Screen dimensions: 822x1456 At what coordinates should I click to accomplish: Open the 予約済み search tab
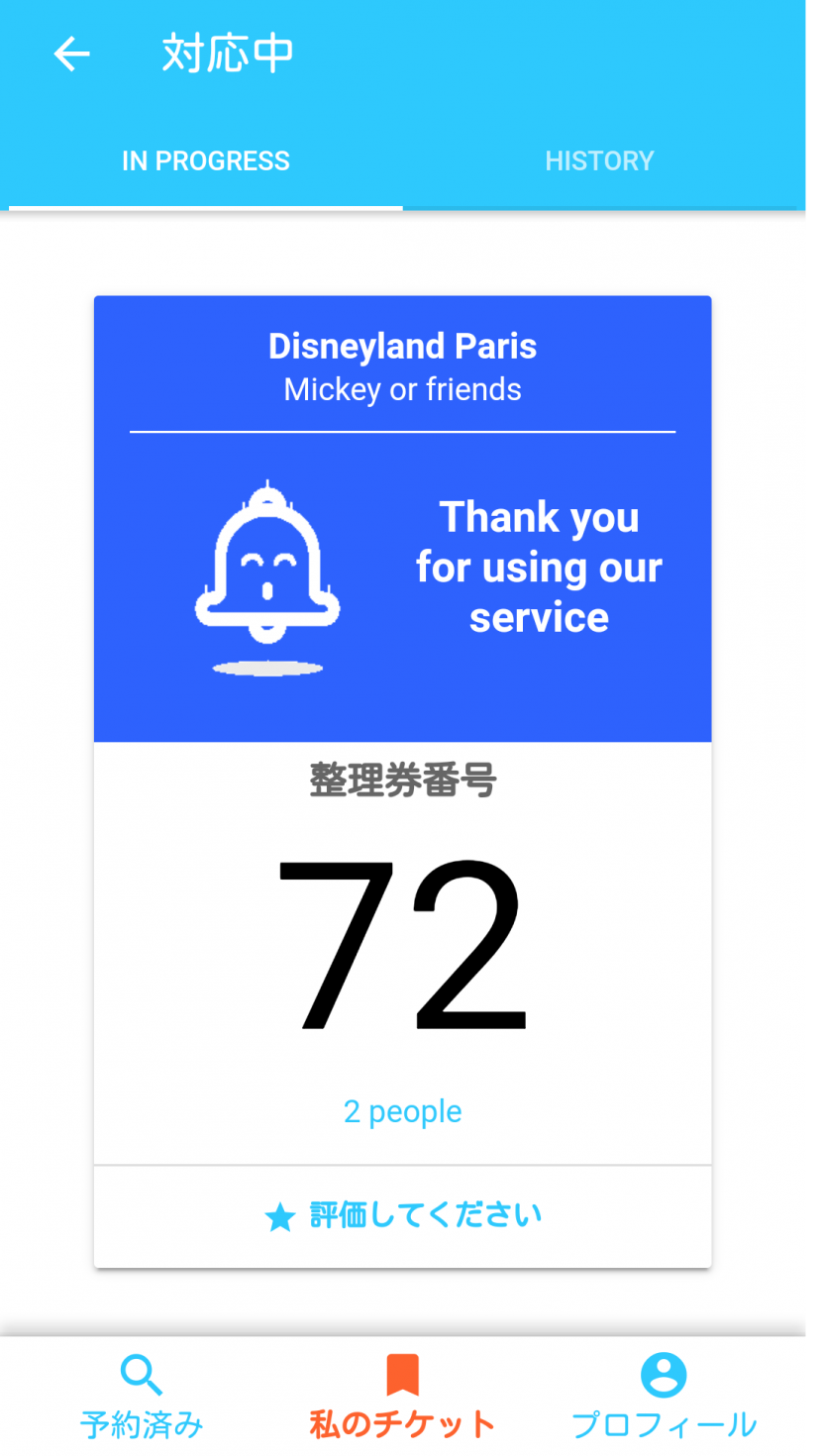(x=142, y=1397)
